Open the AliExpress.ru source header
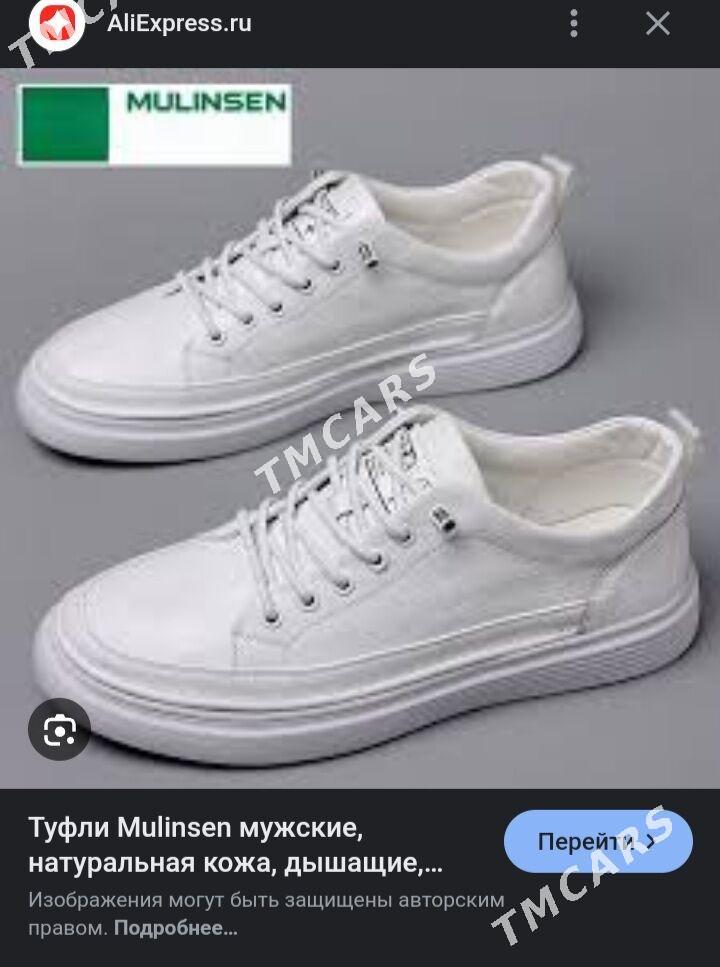This screenshot has width=720, height=967. click(x=178, y=23)
